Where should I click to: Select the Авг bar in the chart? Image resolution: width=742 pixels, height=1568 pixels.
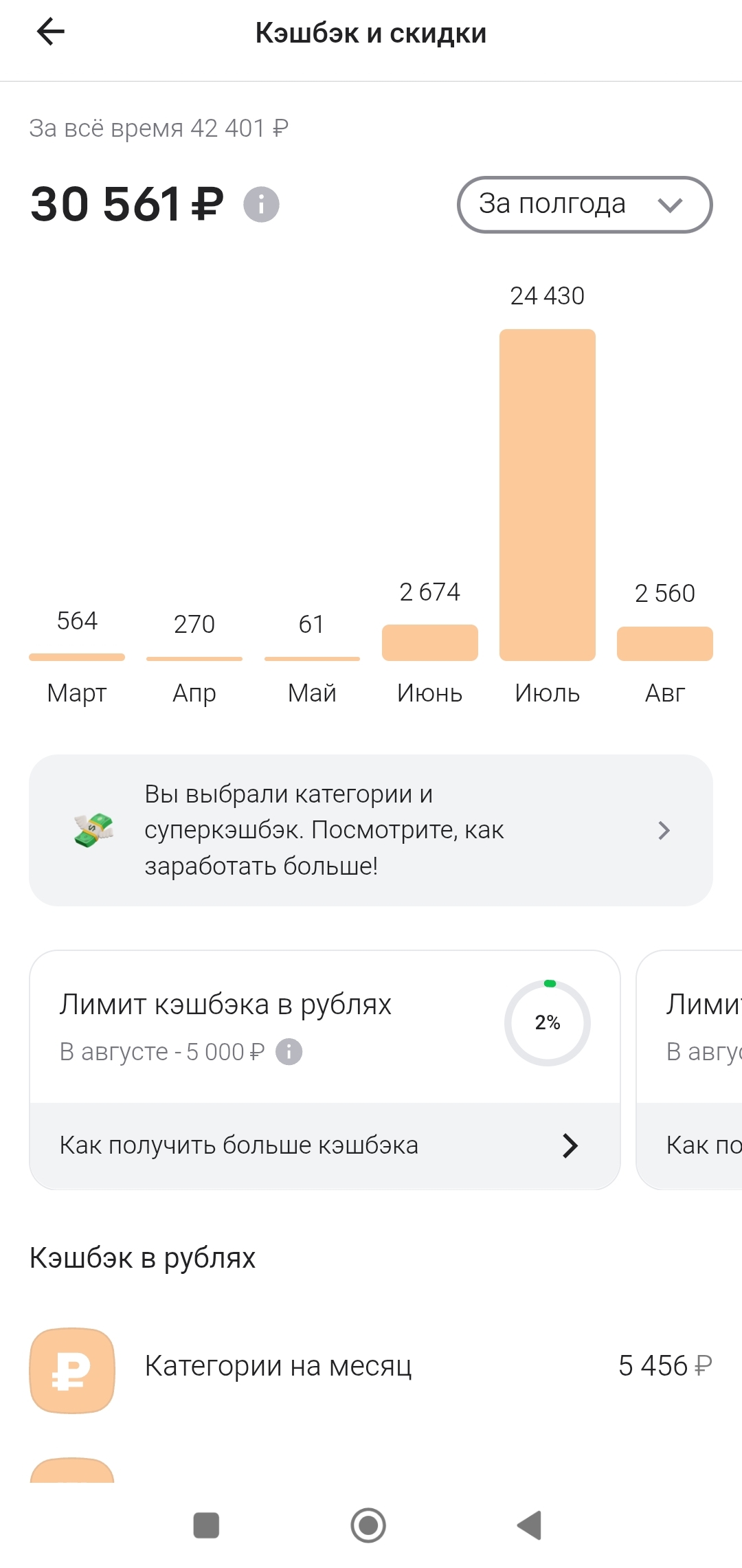[x=664, y=644]
